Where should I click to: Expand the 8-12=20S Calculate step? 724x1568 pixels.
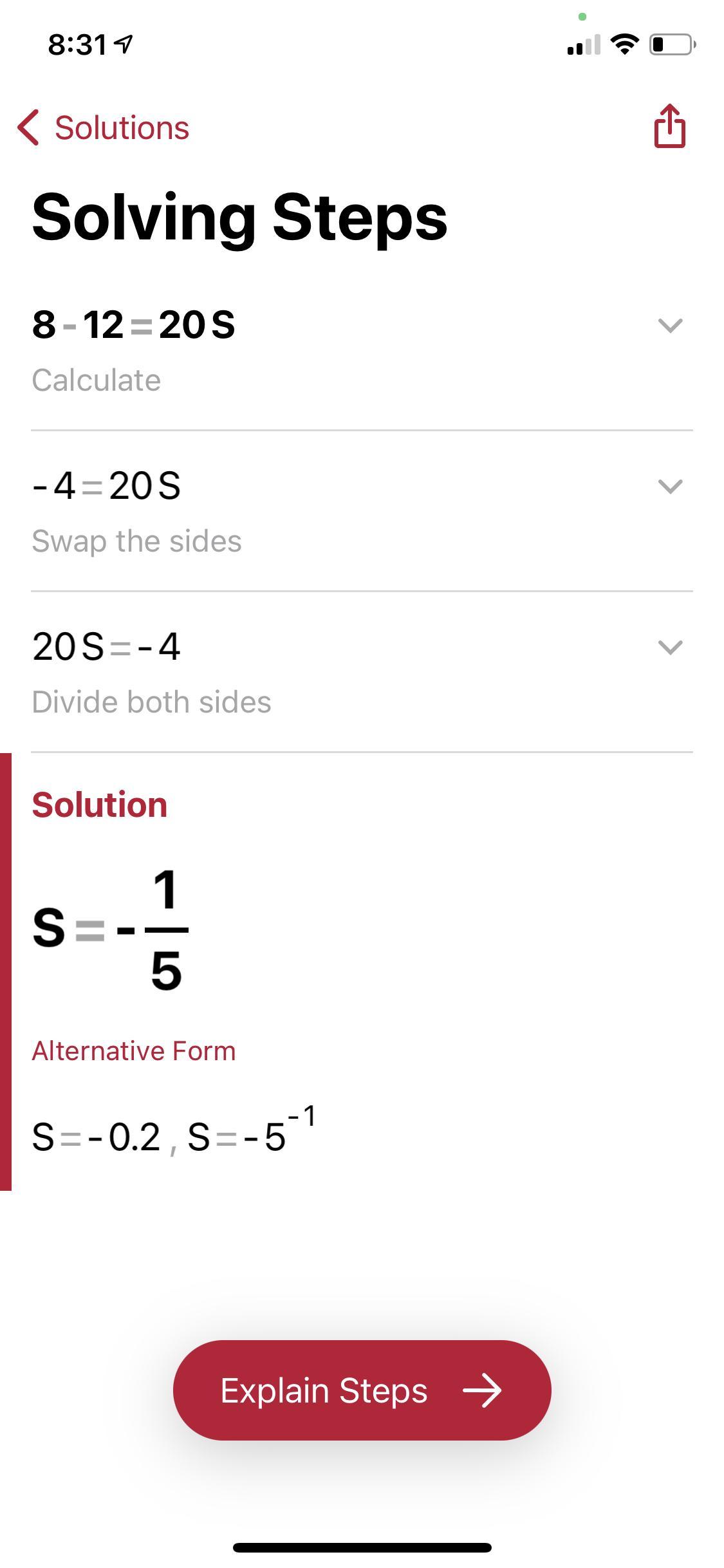670,325
